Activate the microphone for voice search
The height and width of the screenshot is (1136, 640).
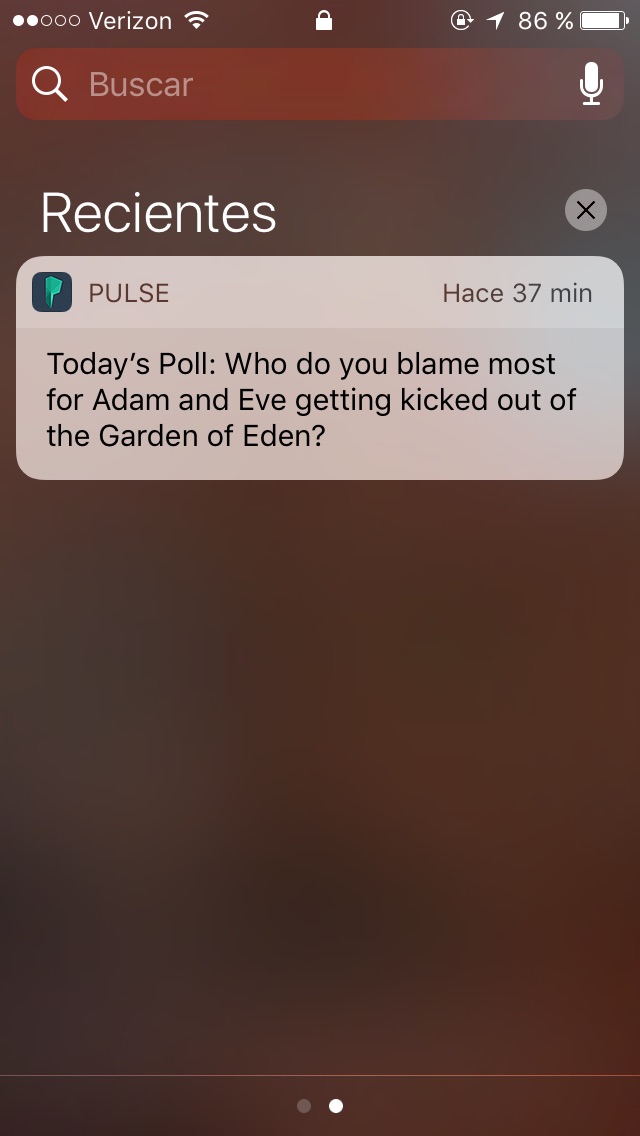(591, 85)
